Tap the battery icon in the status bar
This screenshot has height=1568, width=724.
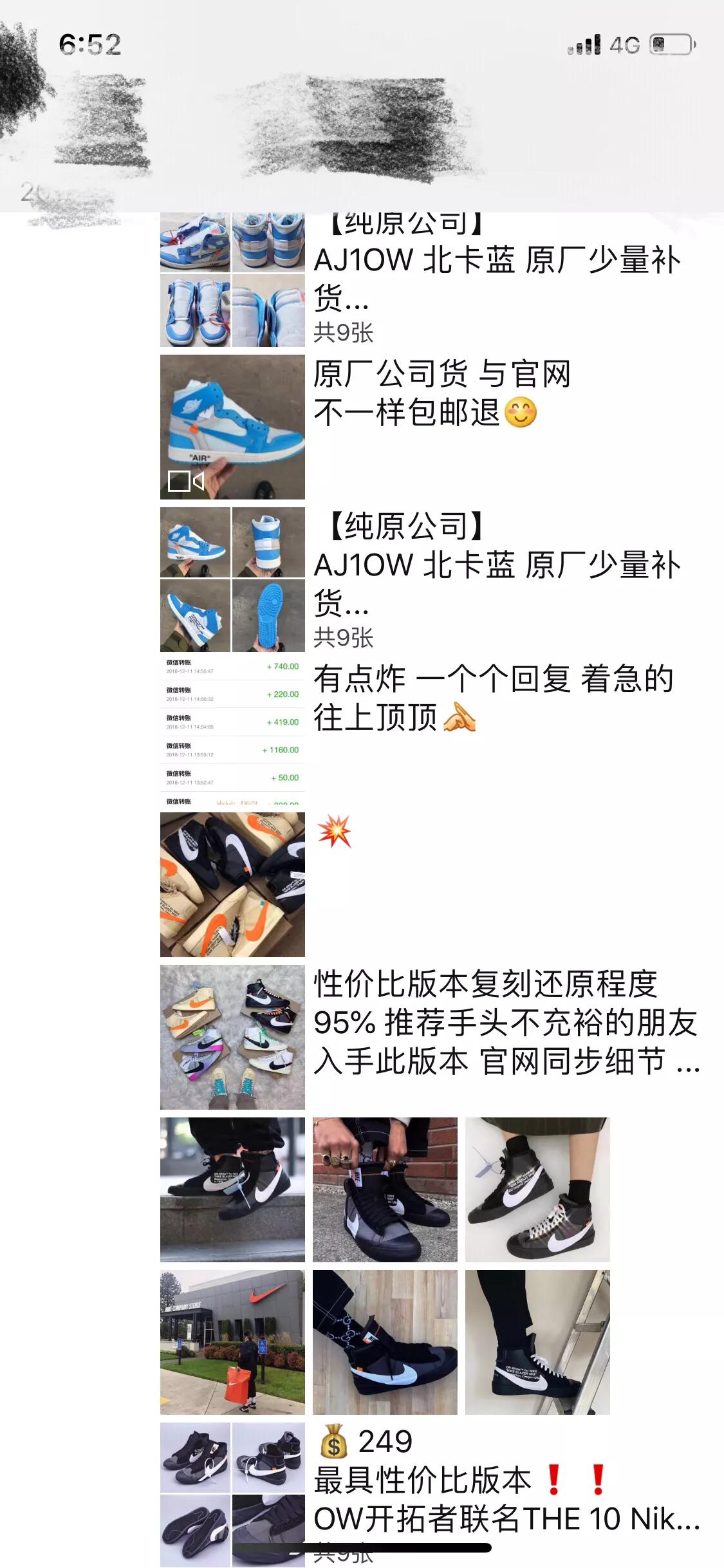(669, 43)
